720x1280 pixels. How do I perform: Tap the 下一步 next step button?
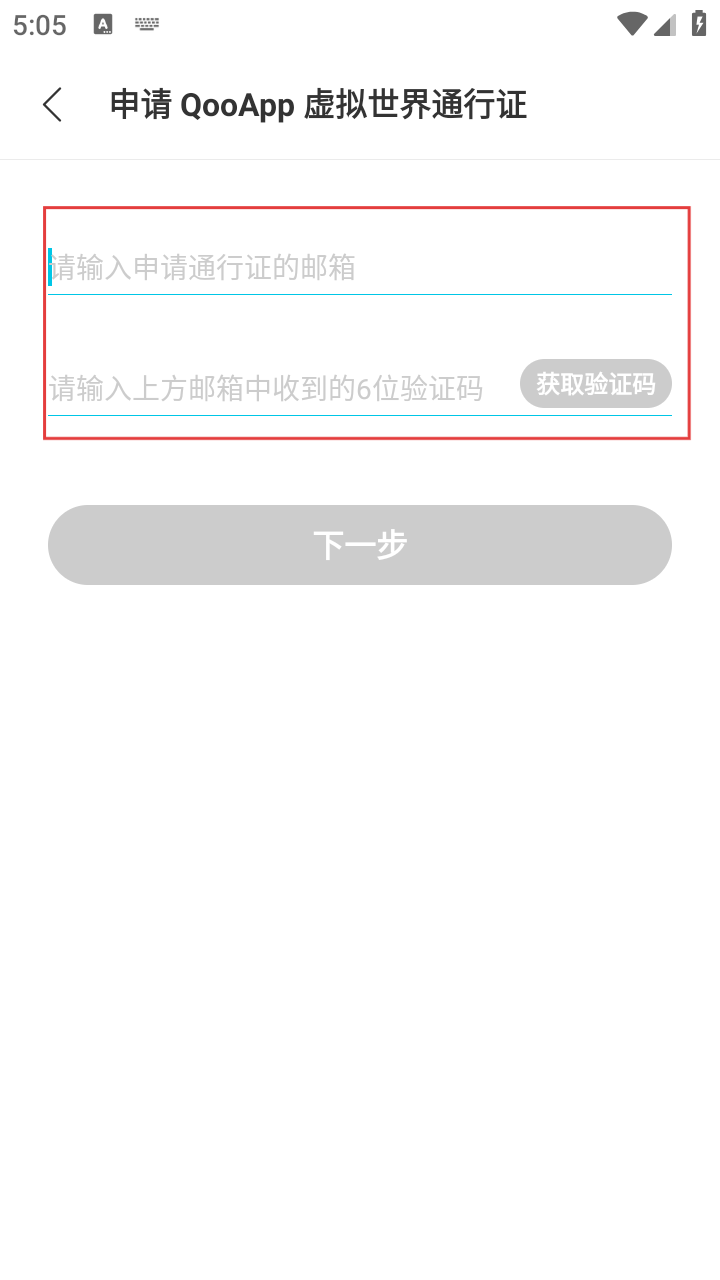pyautogui.click(x=359, y=545)
